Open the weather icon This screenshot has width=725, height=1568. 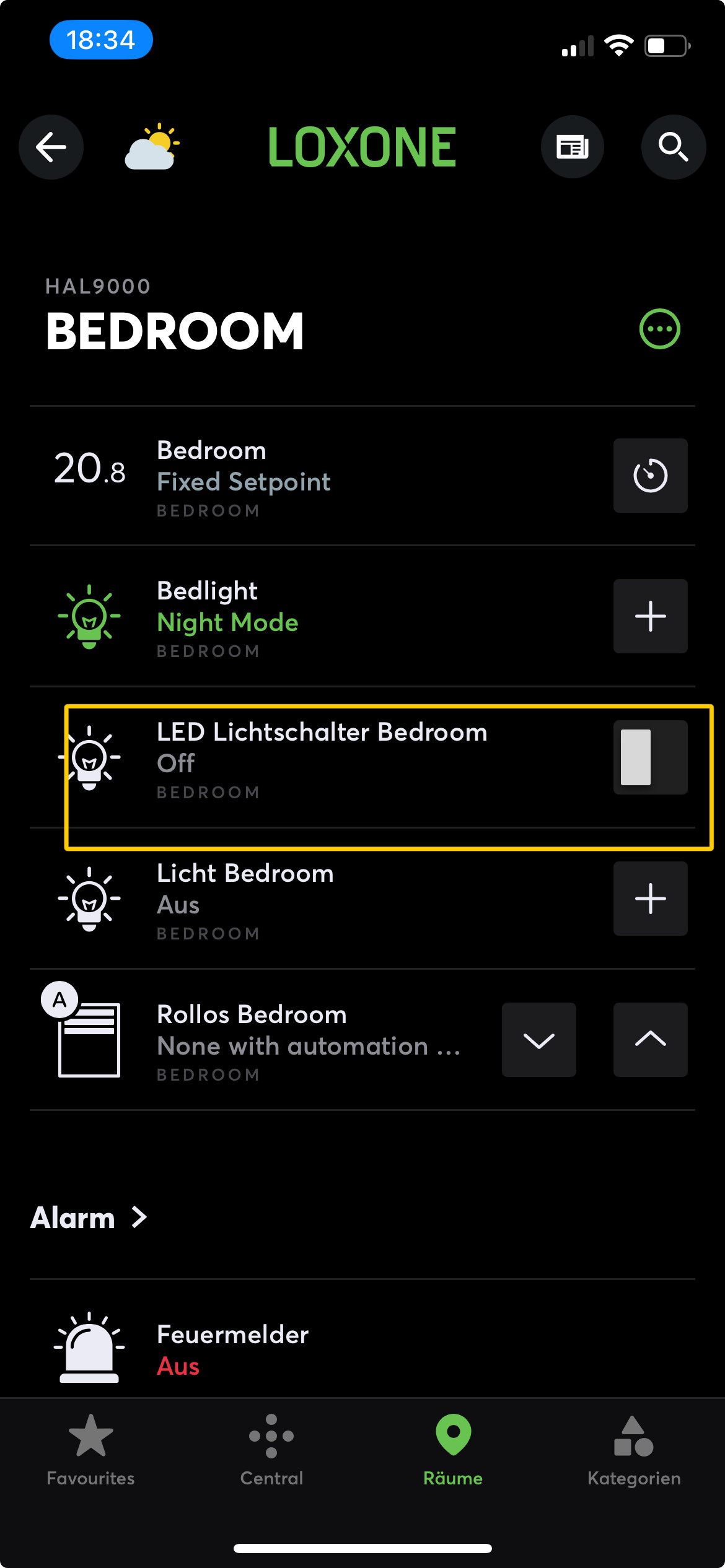click(x=152, y=147)
